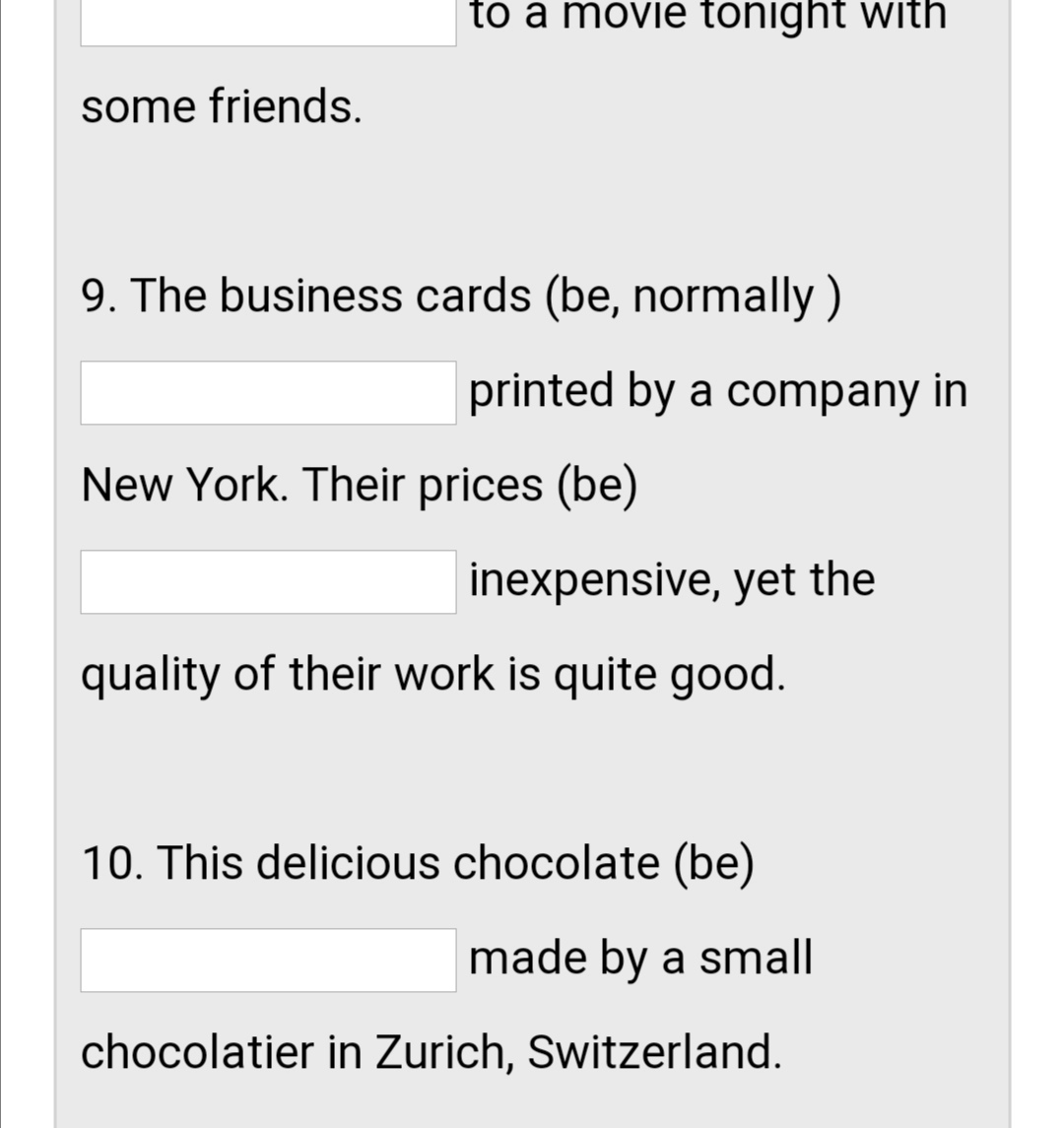
Task: Tap the blank before 'made by a small'
Action: pos(268,961)
